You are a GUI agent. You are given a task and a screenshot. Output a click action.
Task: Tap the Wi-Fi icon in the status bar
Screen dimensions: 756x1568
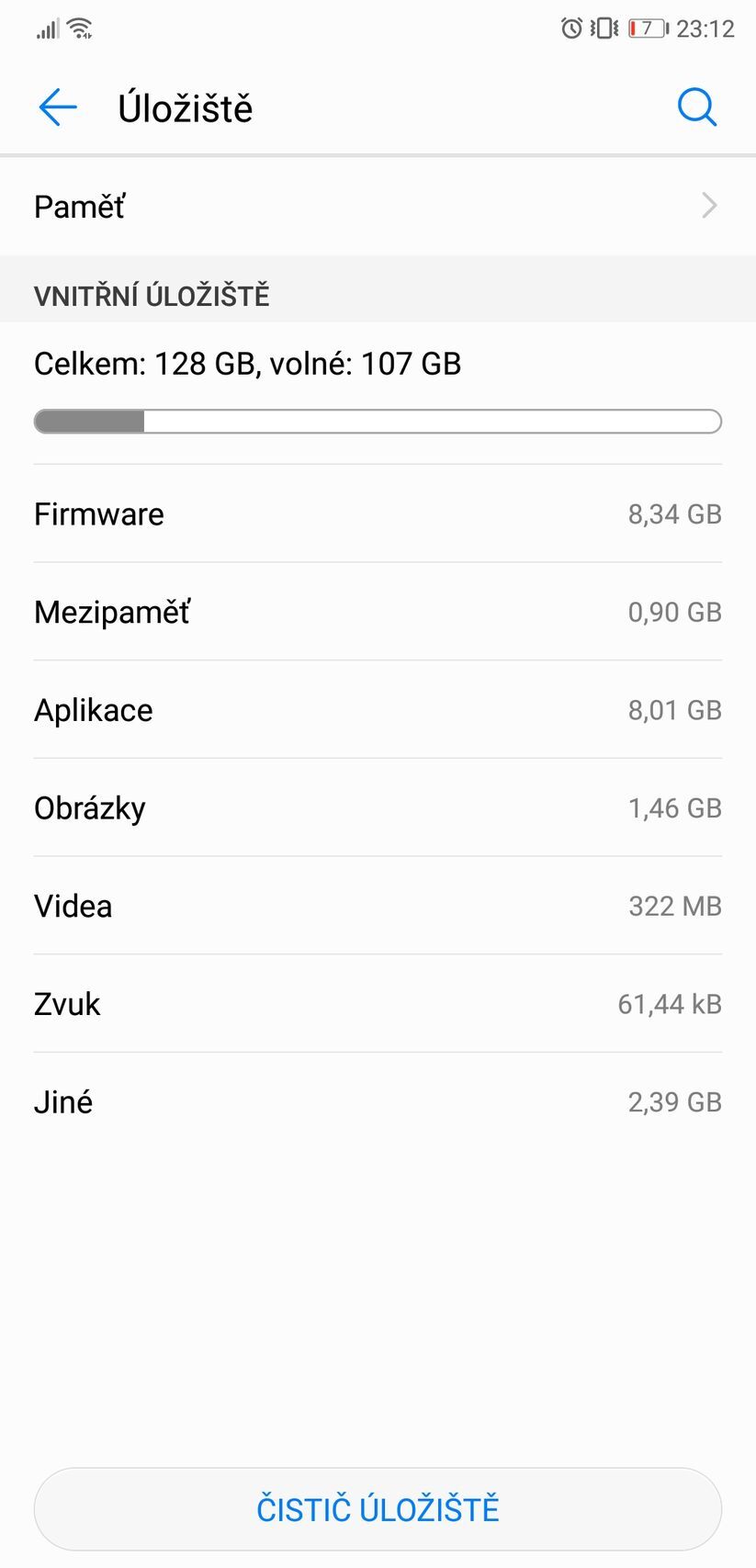(78, 27)
